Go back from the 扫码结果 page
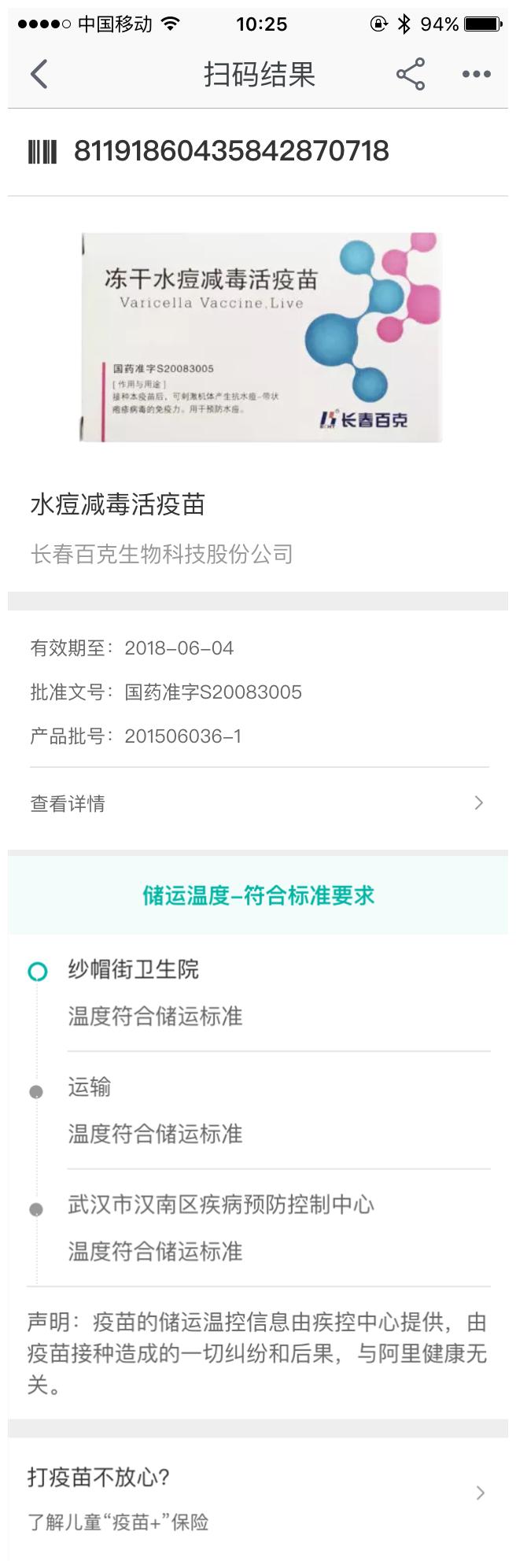 [x=39, y=75]
